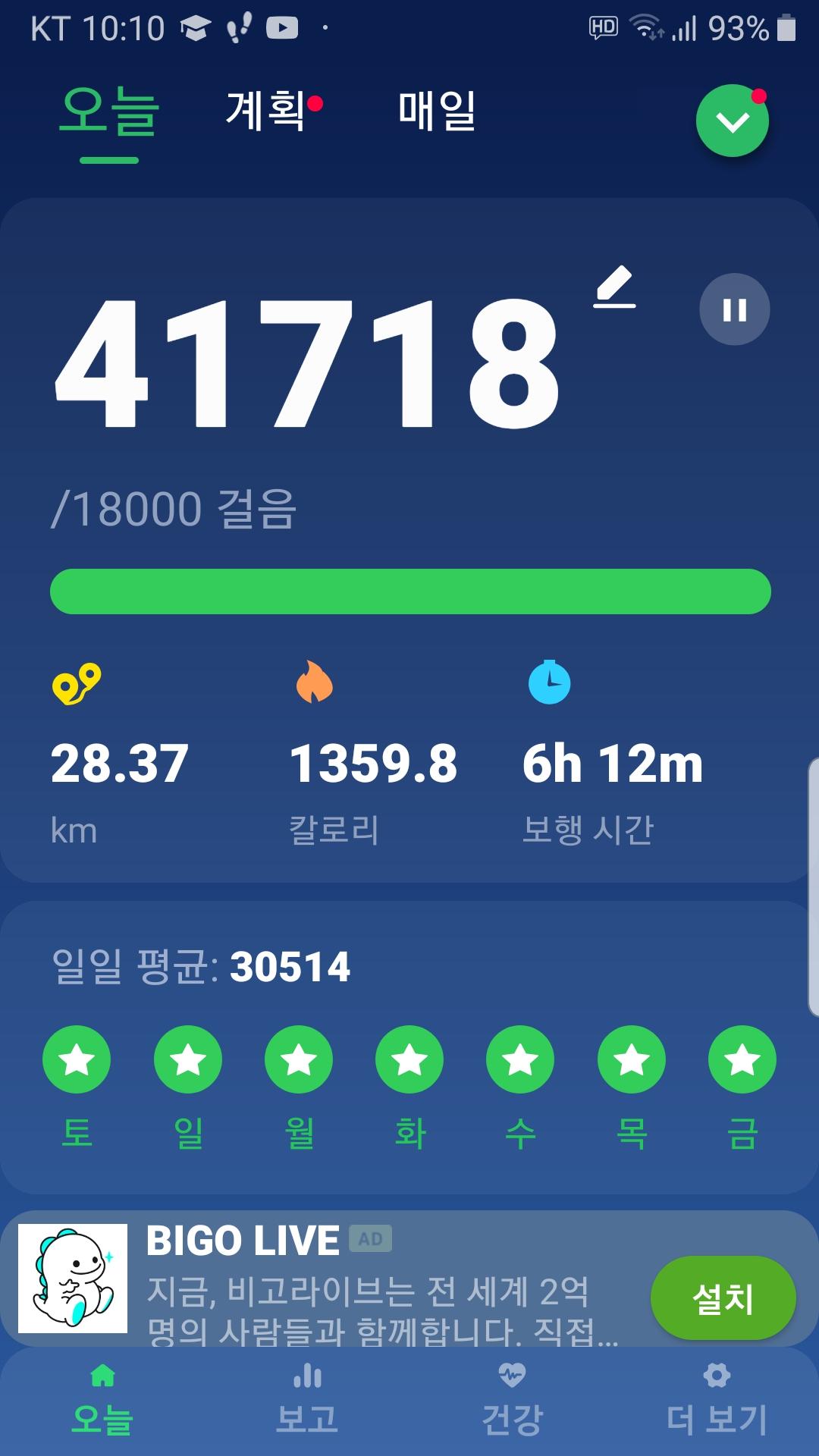Edit the step count with the pencil icon
The width and height of the screenshot is (819, 1456).
[x=614, y=287]
